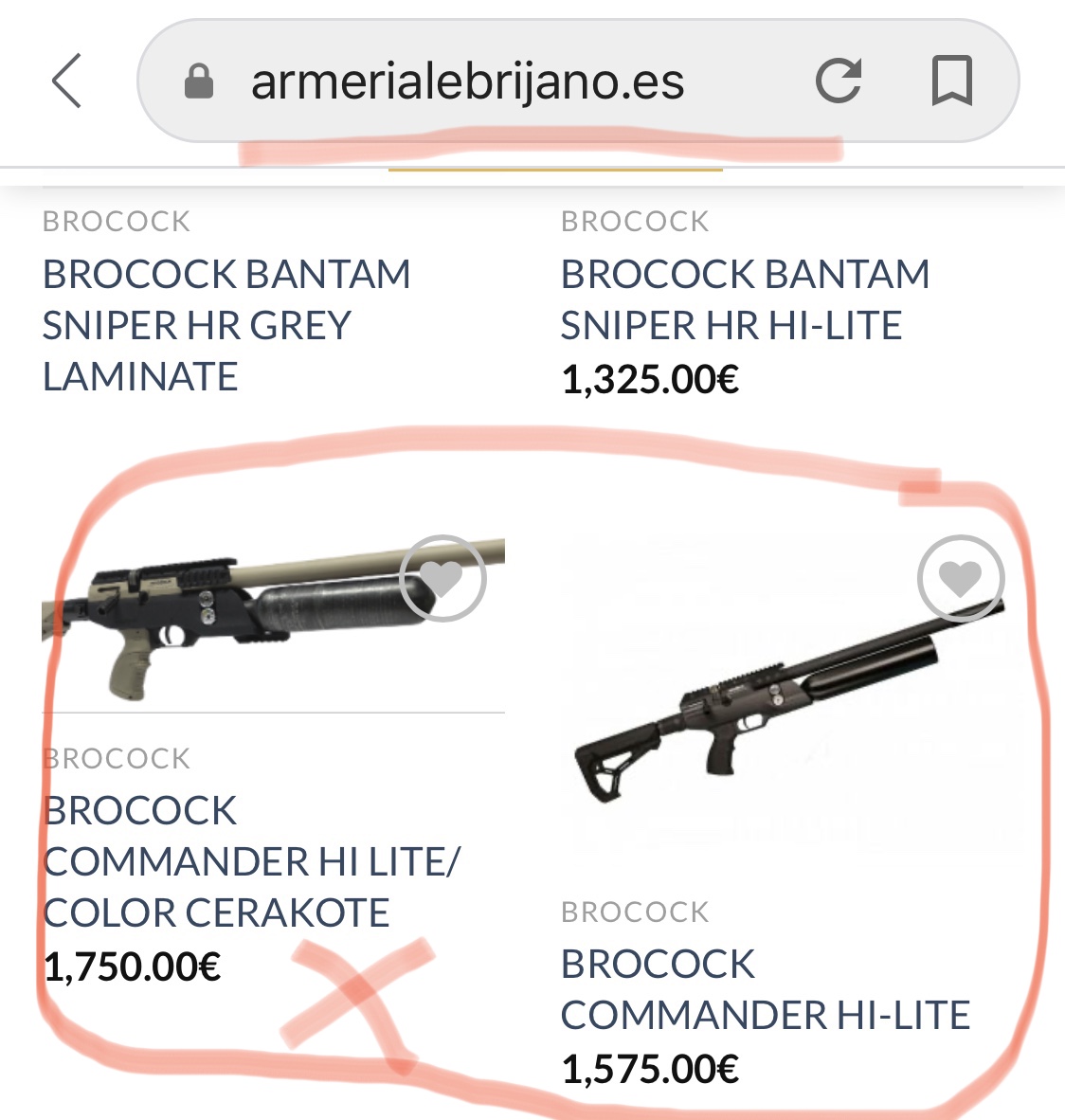Image resolution: width=1065 pixels, height=1120 pixels.
Task: Go back to the previous page
Action: (67, 81)
